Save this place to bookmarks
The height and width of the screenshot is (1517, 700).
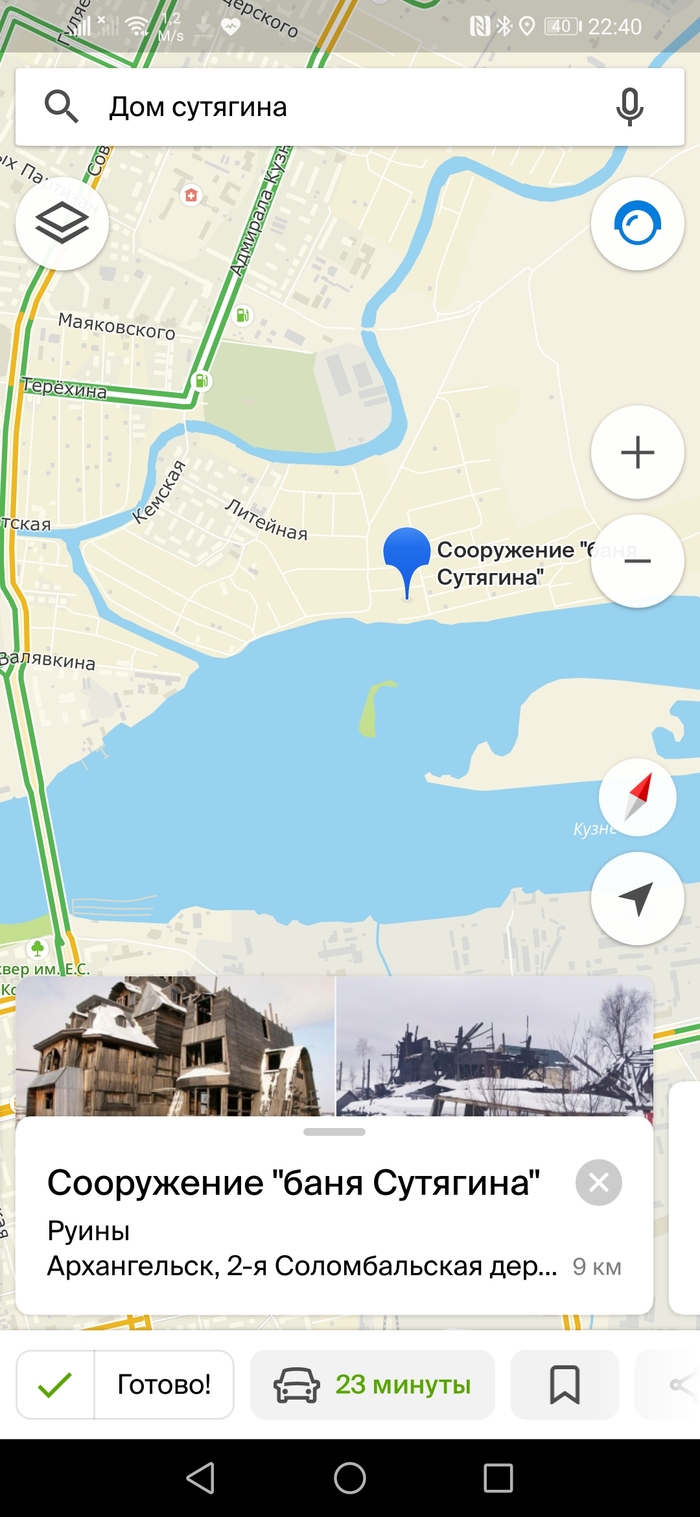(x=564, y=1385)
